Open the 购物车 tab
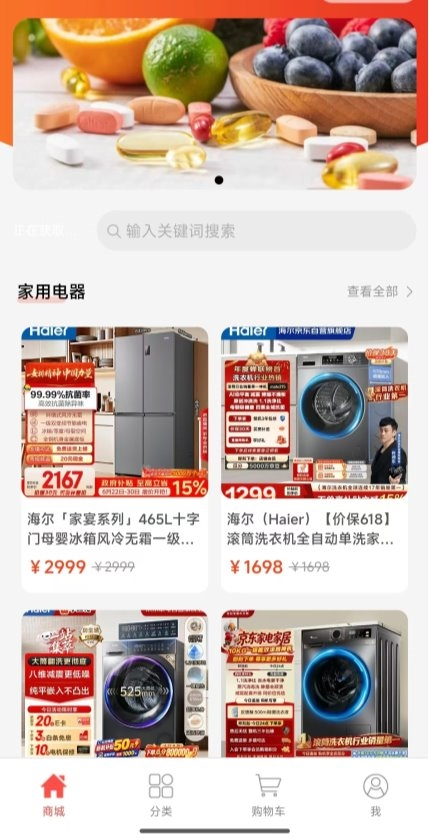430x838 pixels. tap(268, 795)
